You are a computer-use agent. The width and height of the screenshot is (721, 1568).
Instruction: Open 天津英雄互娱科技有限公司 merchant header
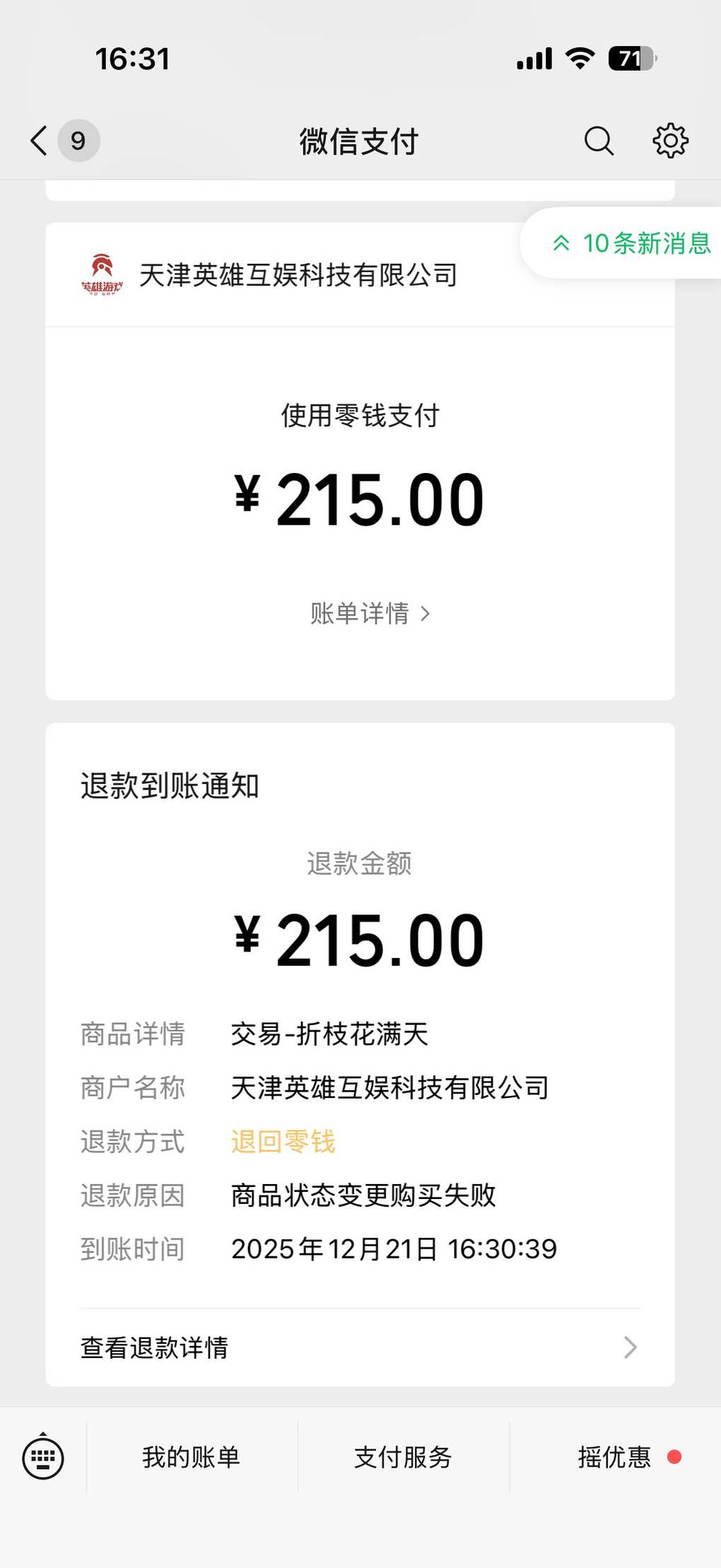(x=297, y=276)
